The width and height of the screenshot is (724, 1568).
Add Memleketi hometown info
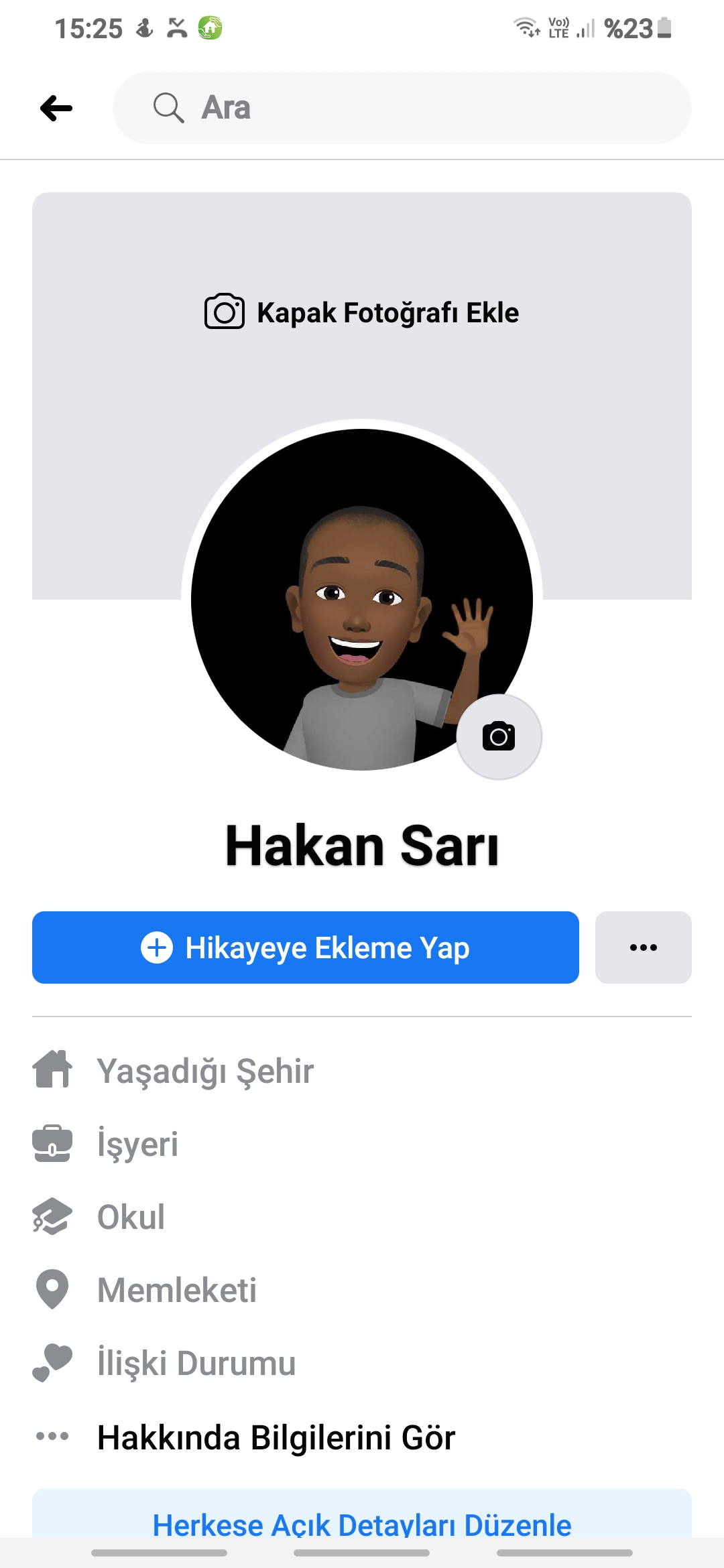177,1290
